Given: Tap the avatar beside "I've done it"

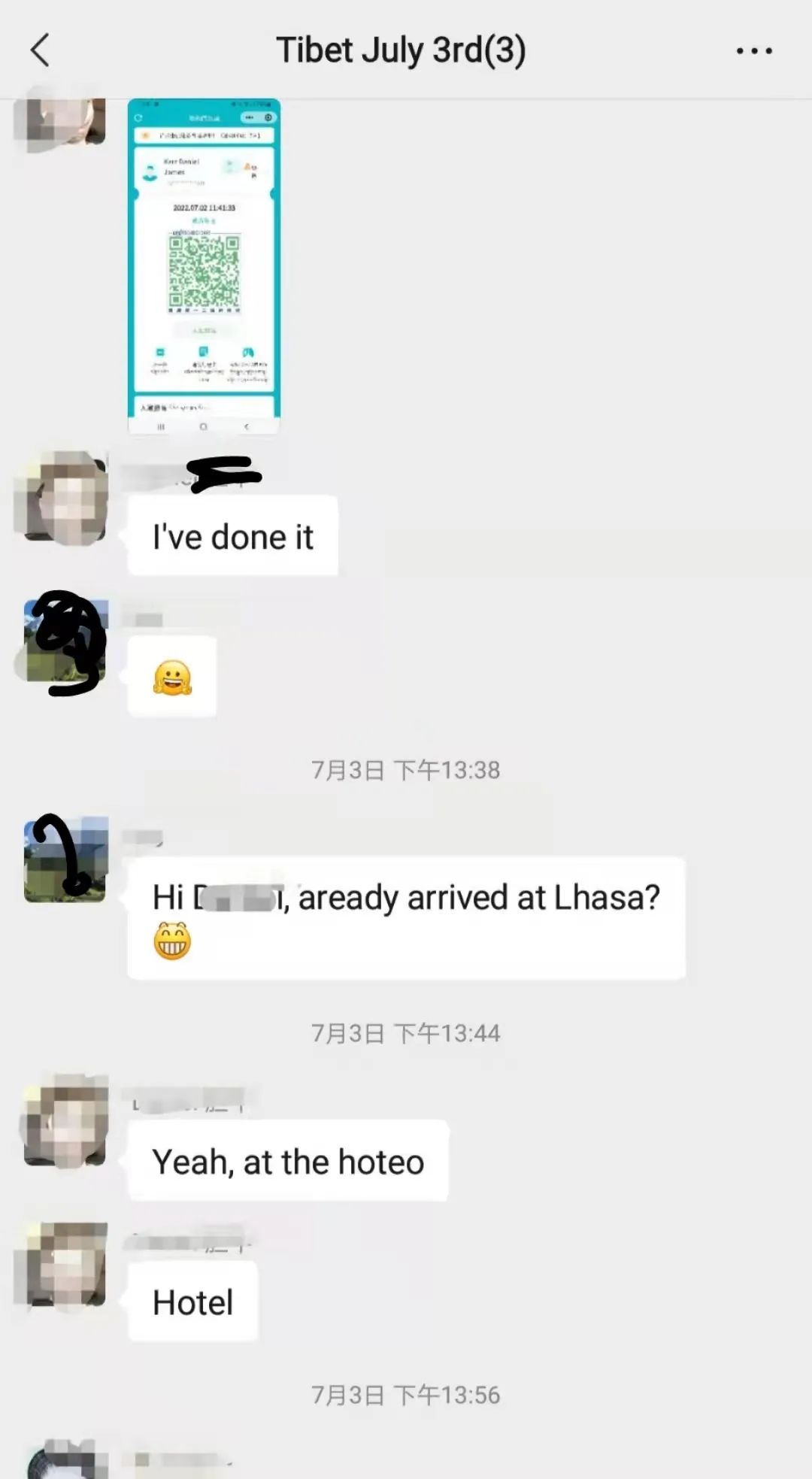Looking at the screenshot, I should [x=66, y=498].
